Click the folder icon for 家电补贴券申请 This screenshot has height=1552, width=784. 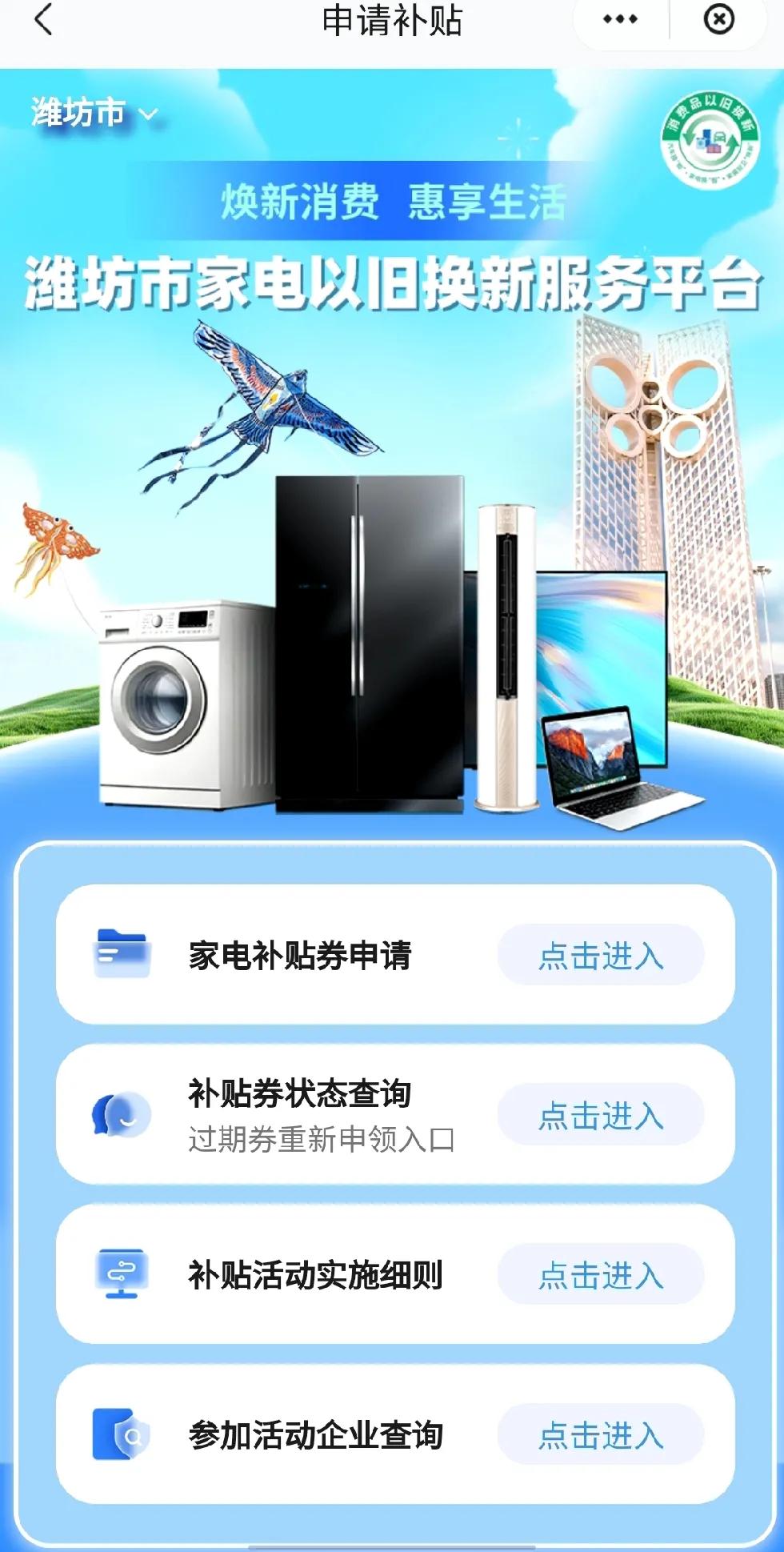click(120, 954)
